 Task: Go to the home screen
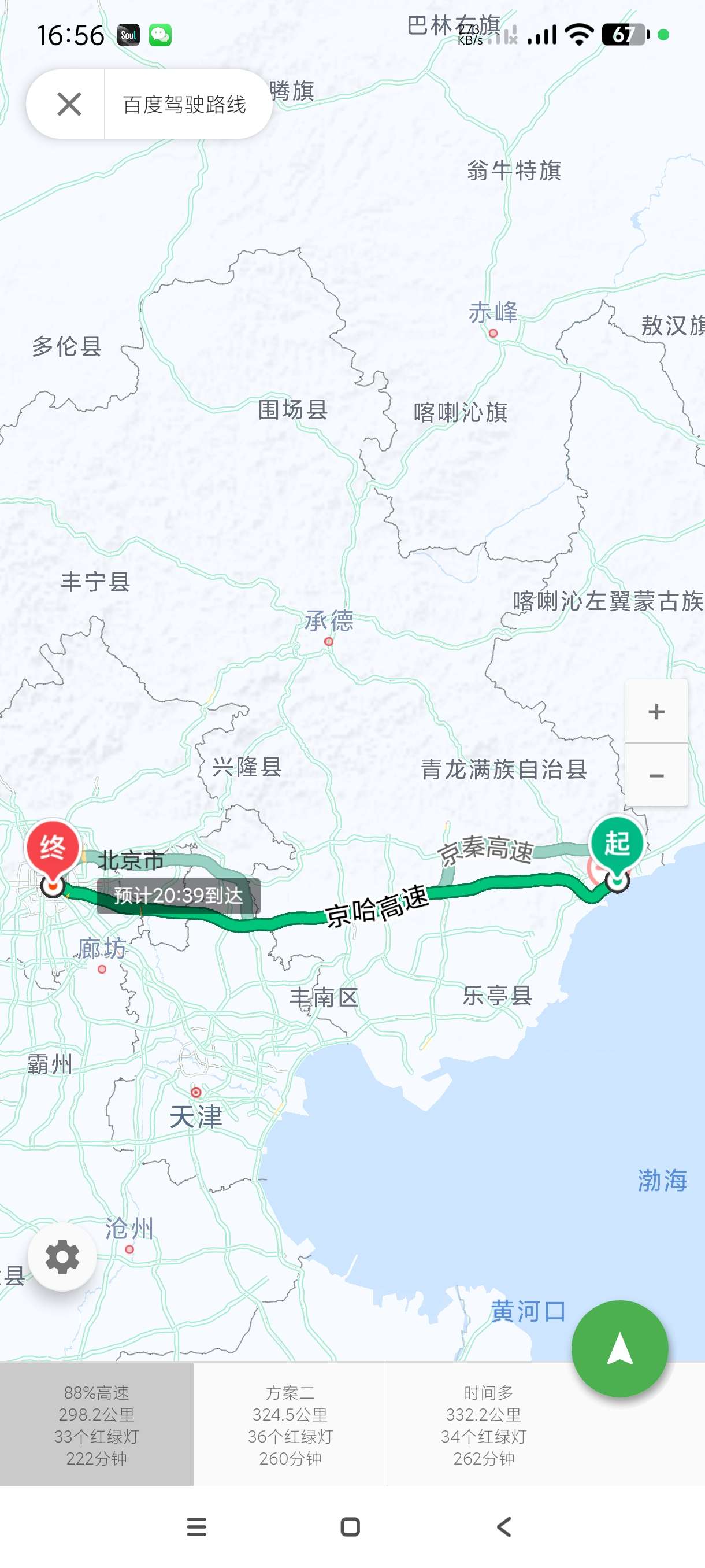pos(350,1526)
